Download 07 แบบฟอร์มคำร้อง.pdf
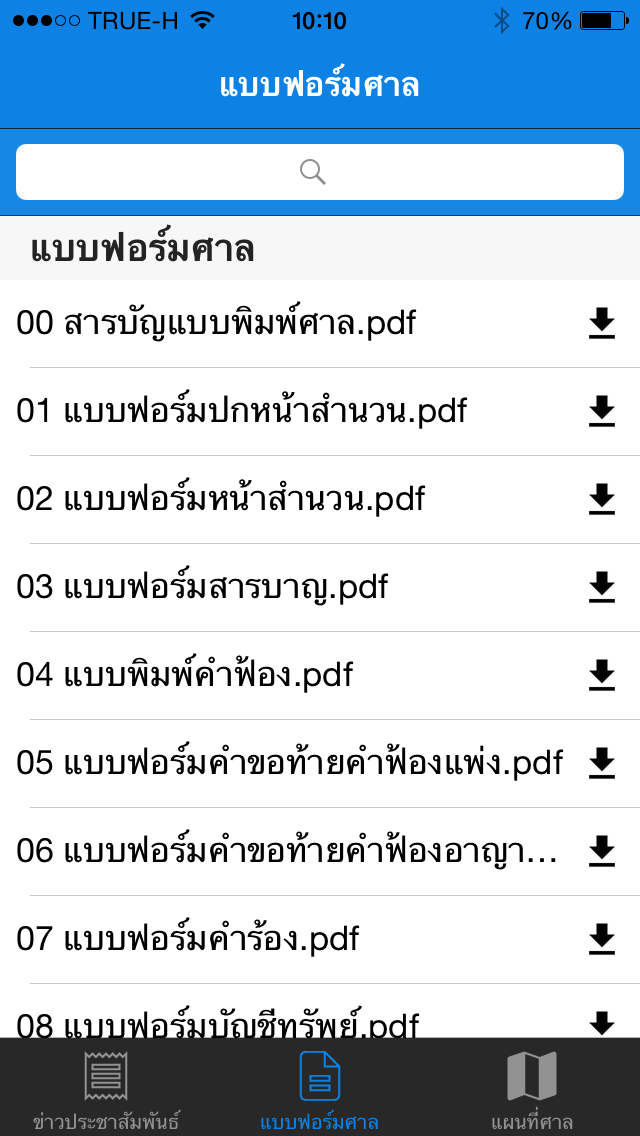 coord(602,939)
